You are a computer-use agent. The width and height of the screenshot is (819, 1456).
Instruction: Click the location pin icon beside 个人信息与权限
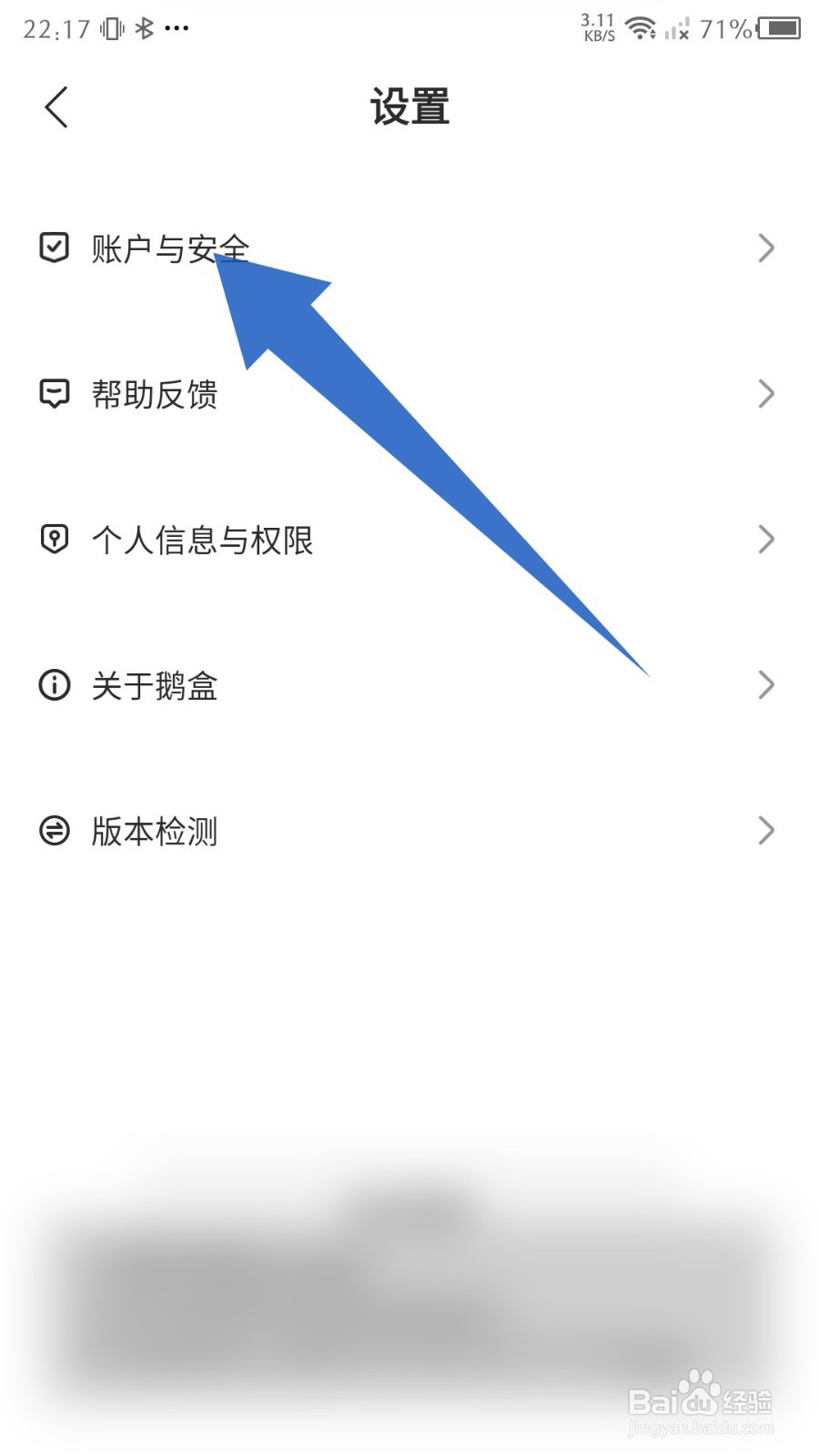pyautogui.click(x=55, y=539)
